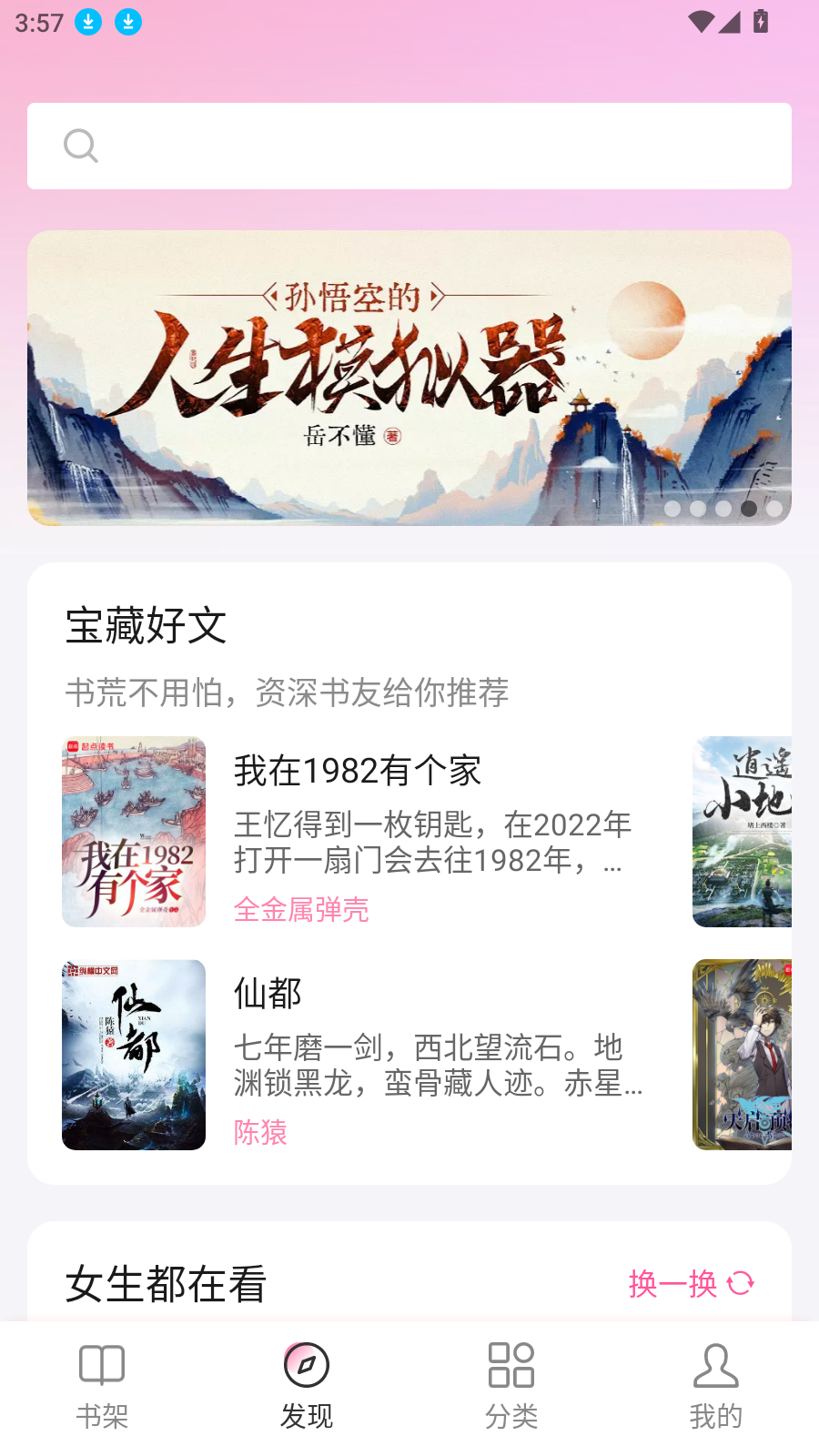Open the search box at the top
The image size is (819, 1456).
click(409, 146)
